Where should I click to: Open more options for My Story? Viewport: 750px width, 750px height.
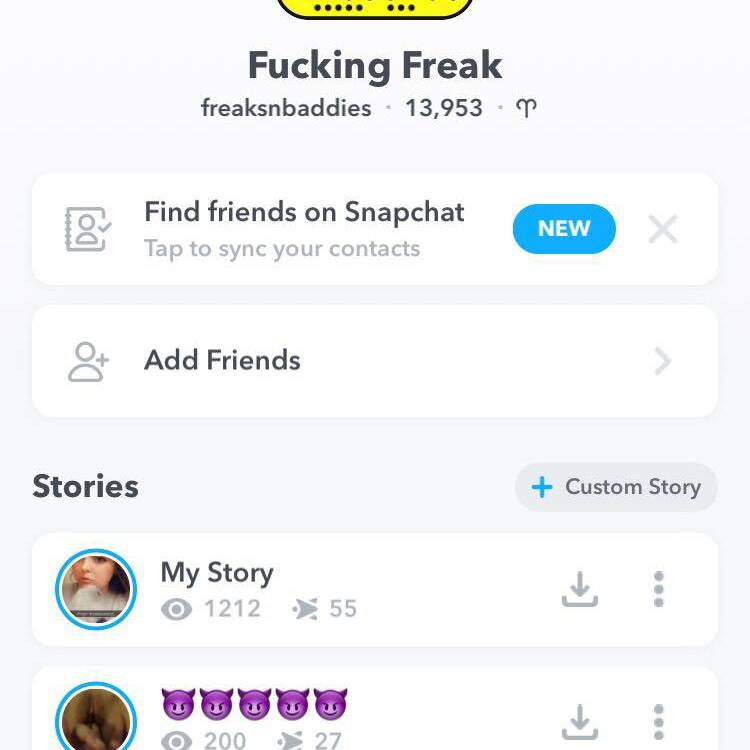pyautogui.click(x=658, y=589)
